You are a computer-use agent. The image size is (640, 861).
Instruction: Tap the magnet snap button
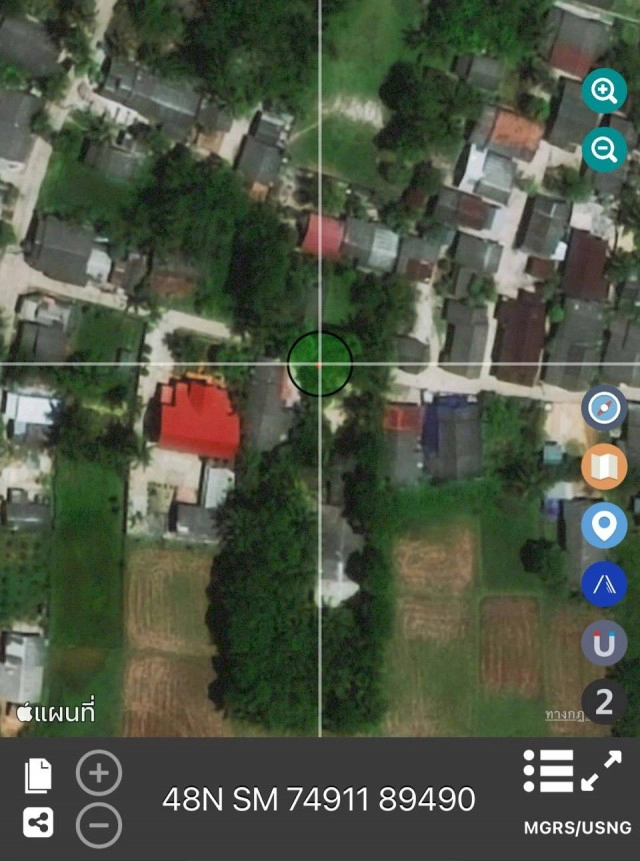pos(604,643)
